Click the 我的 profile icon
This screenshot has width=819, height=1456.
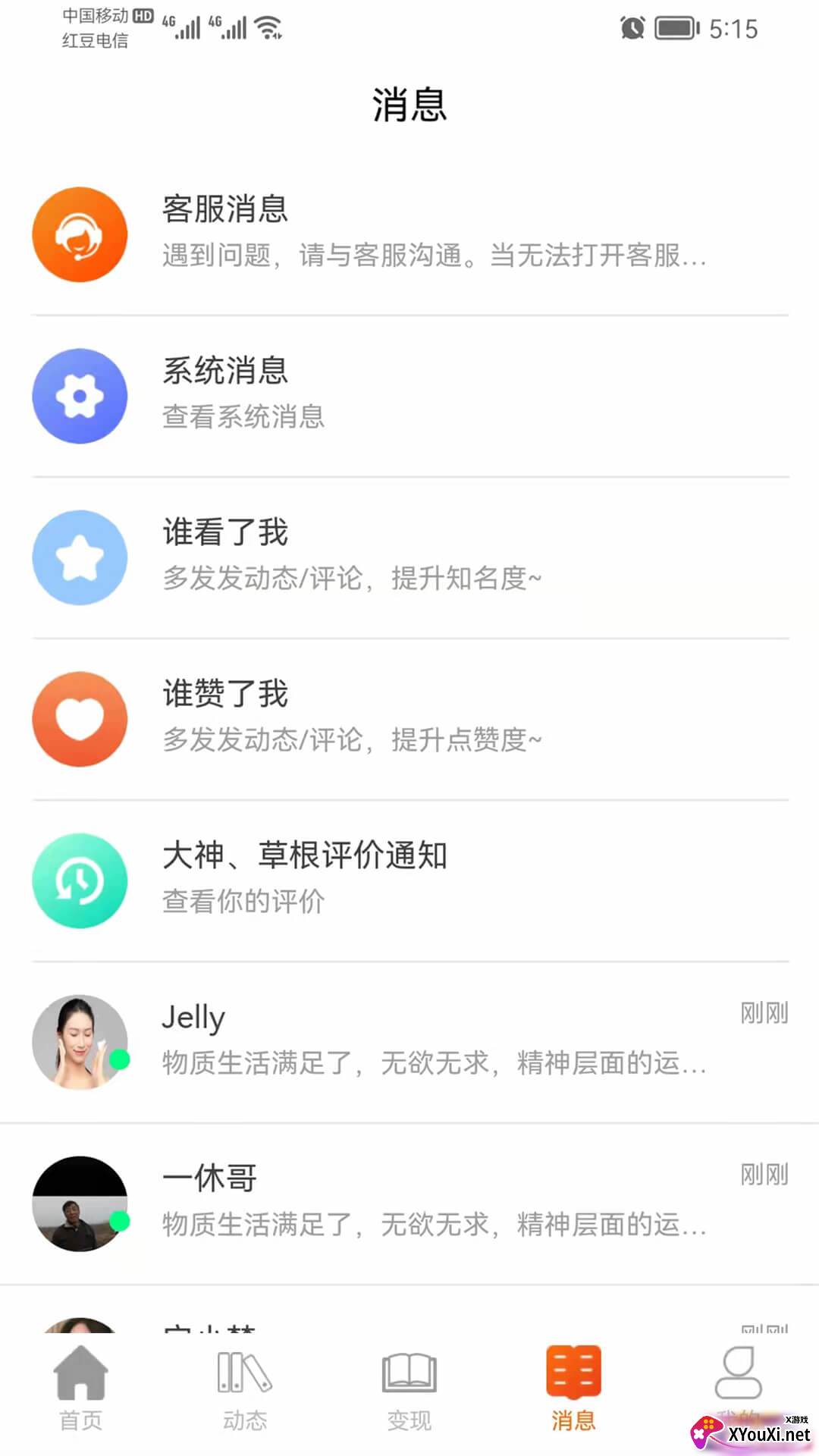pyautogui.click(x=738, y=1373)
